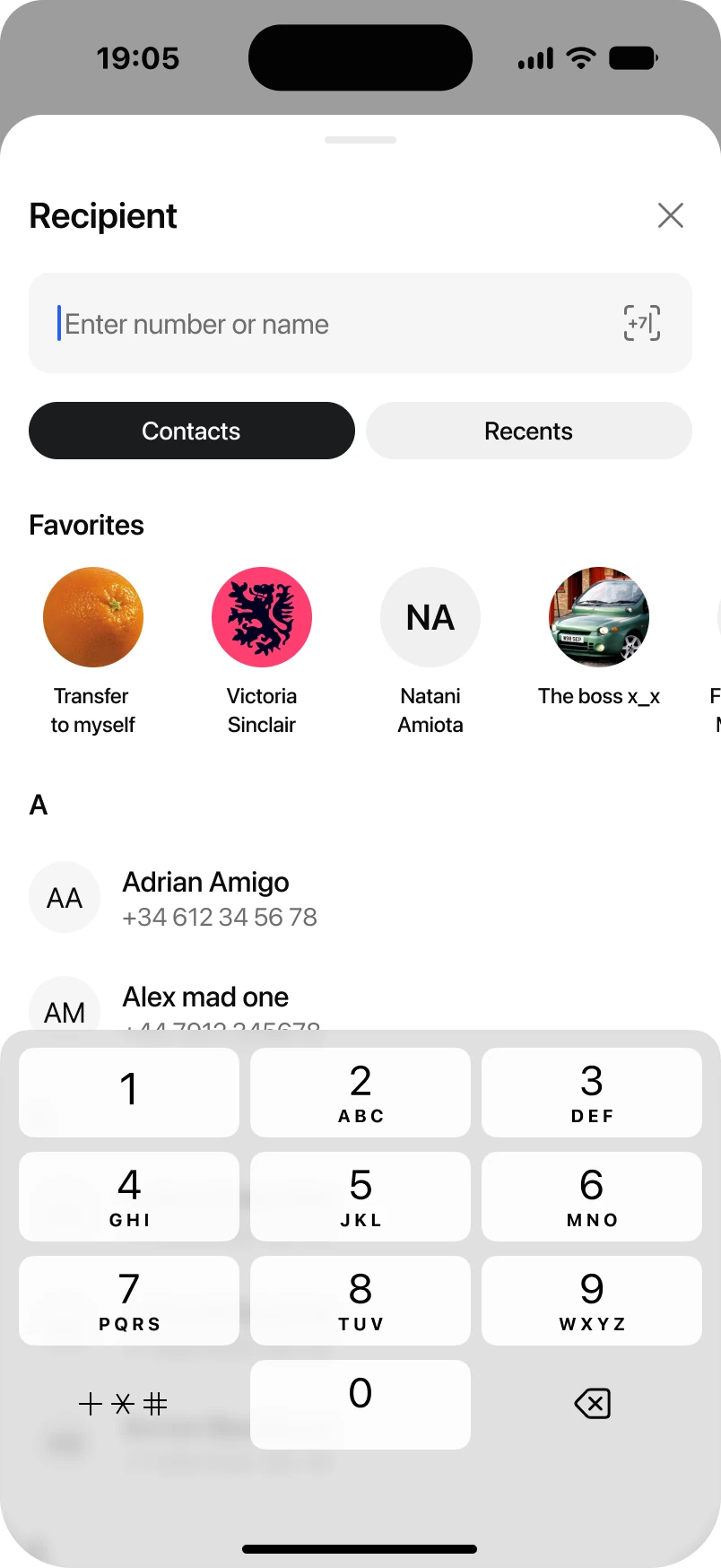Hit the 0 key
This screenshot has width=721, height=1568.
point(360,1405)
